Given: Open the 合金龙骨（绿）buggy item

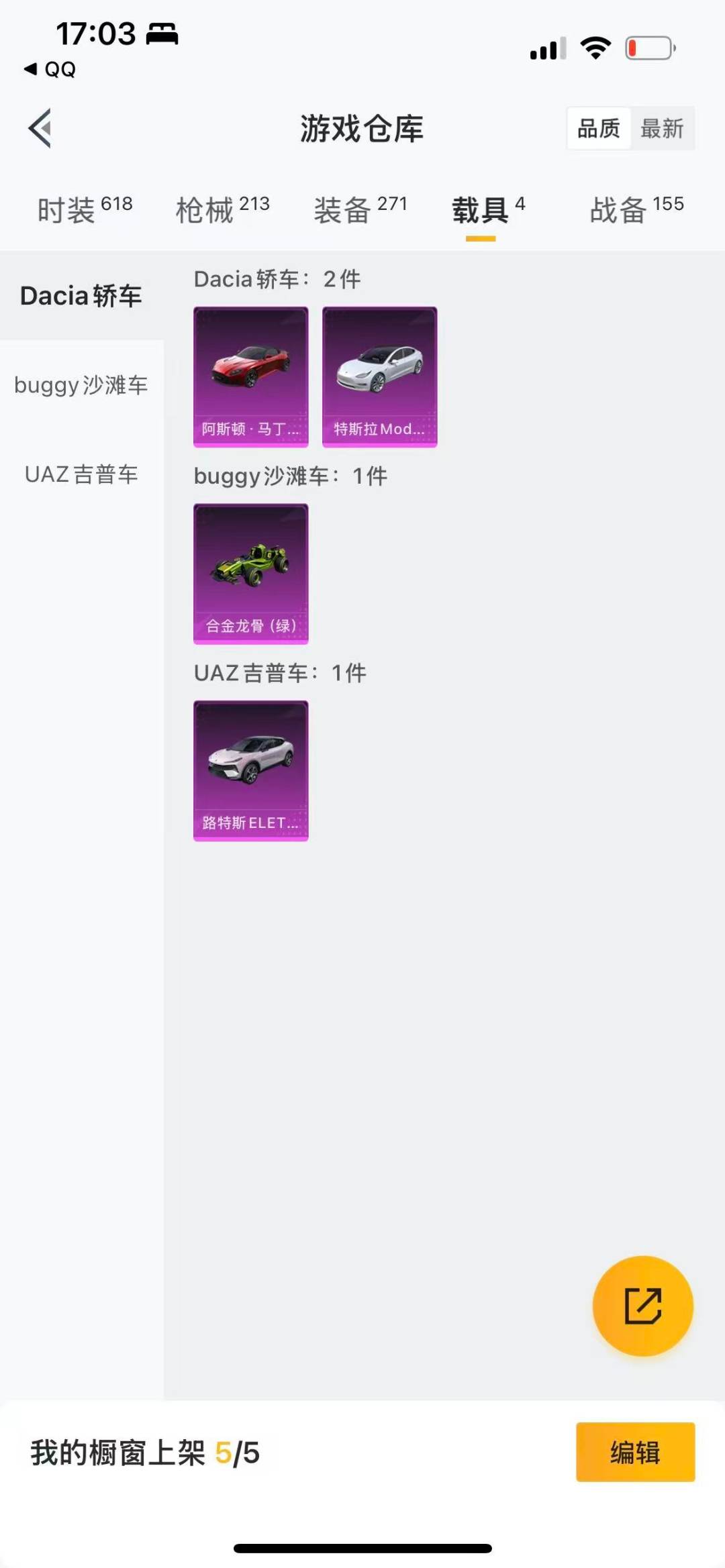Looking at the screenshot, I should point(250,574).
